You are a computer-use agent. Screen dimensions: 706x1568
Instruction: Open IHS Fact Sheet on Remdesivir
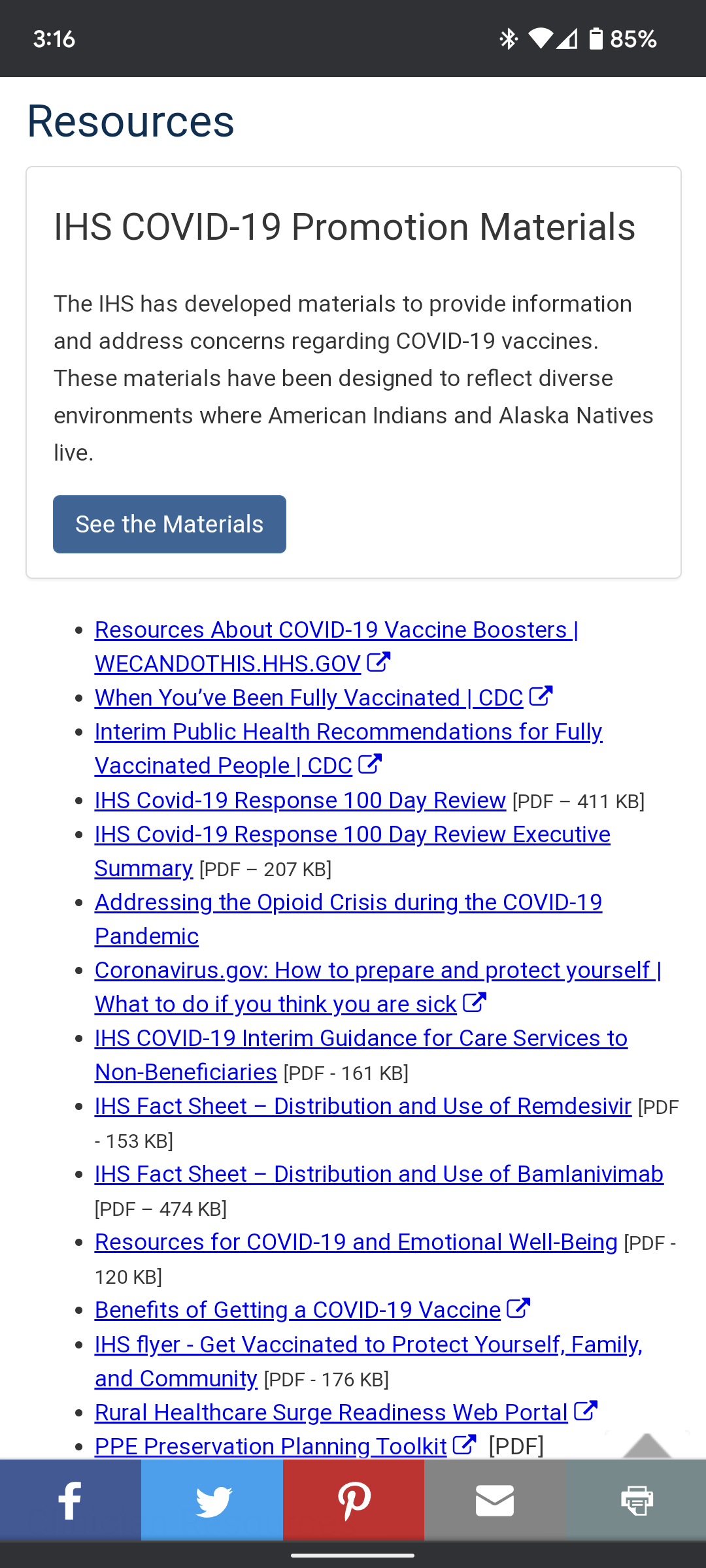pos(361,1105)
